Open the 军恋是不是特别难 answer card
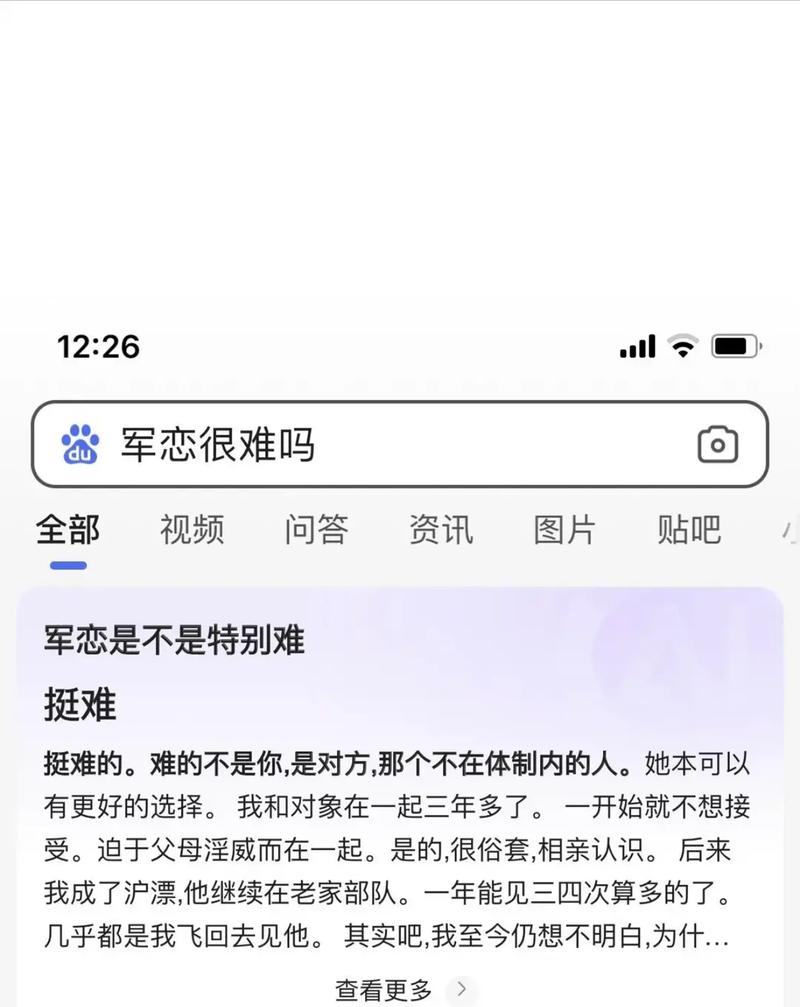800x1007 pixels. point(175,639)
